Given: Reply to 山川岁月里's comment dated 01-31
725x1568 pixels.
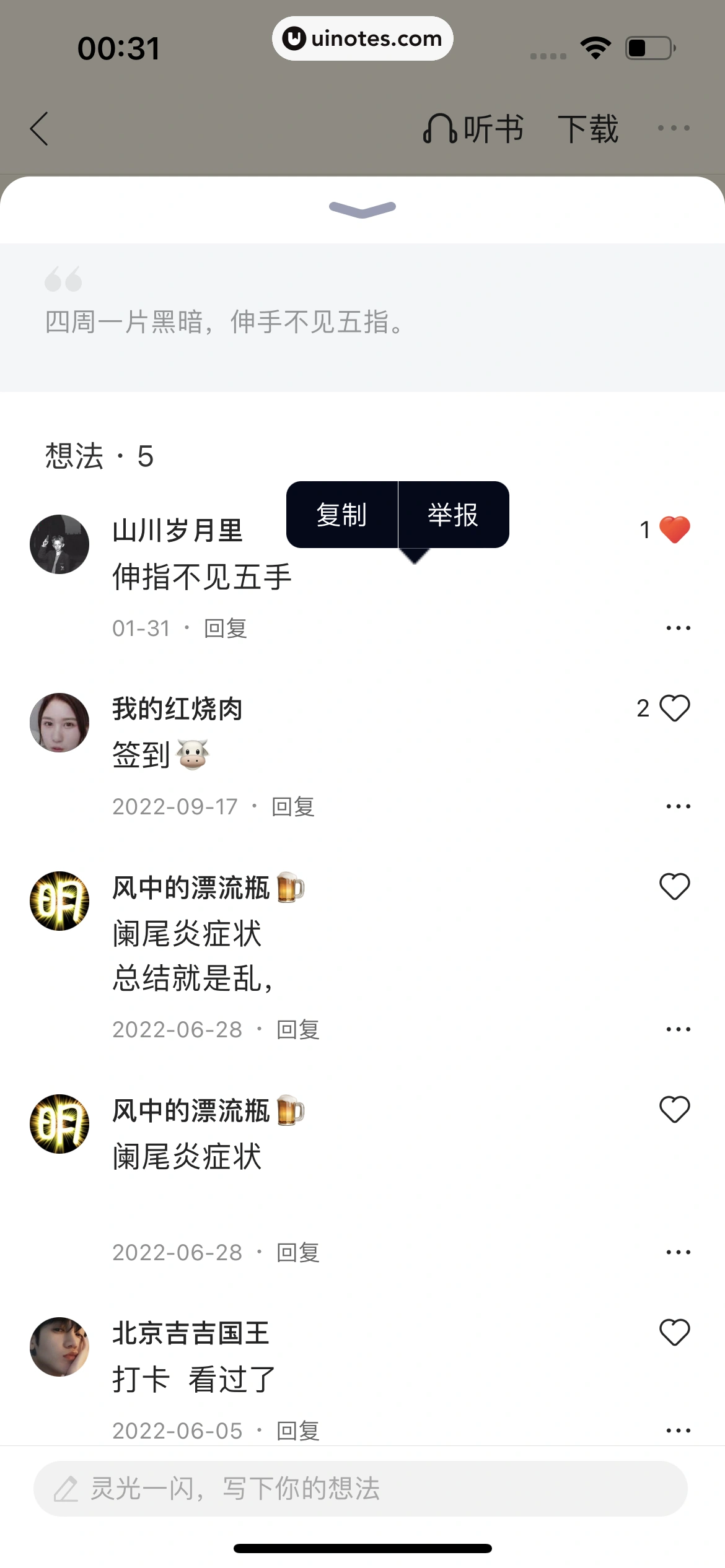Looking at the screenshot, I should coord(226,629).
